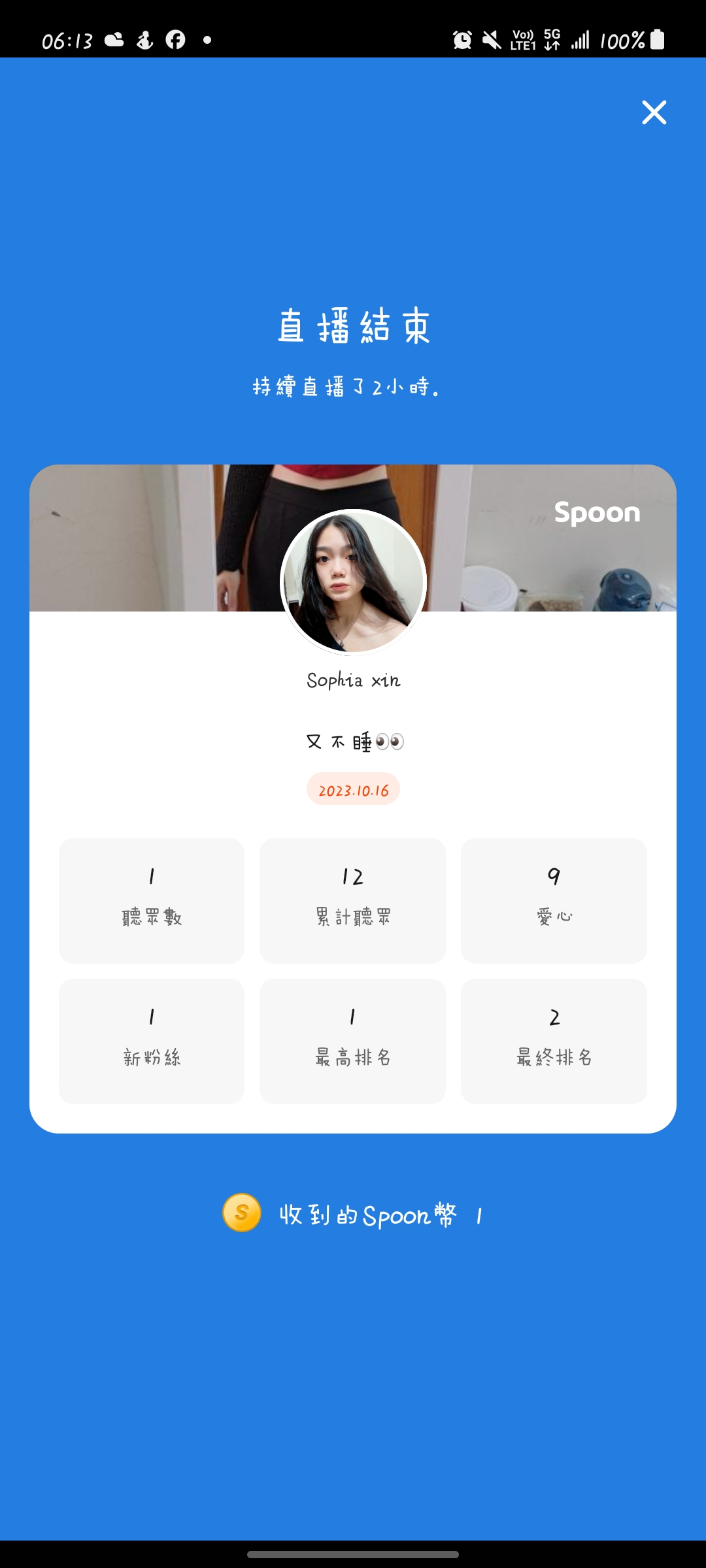Close the live stream ended summary

654,112
